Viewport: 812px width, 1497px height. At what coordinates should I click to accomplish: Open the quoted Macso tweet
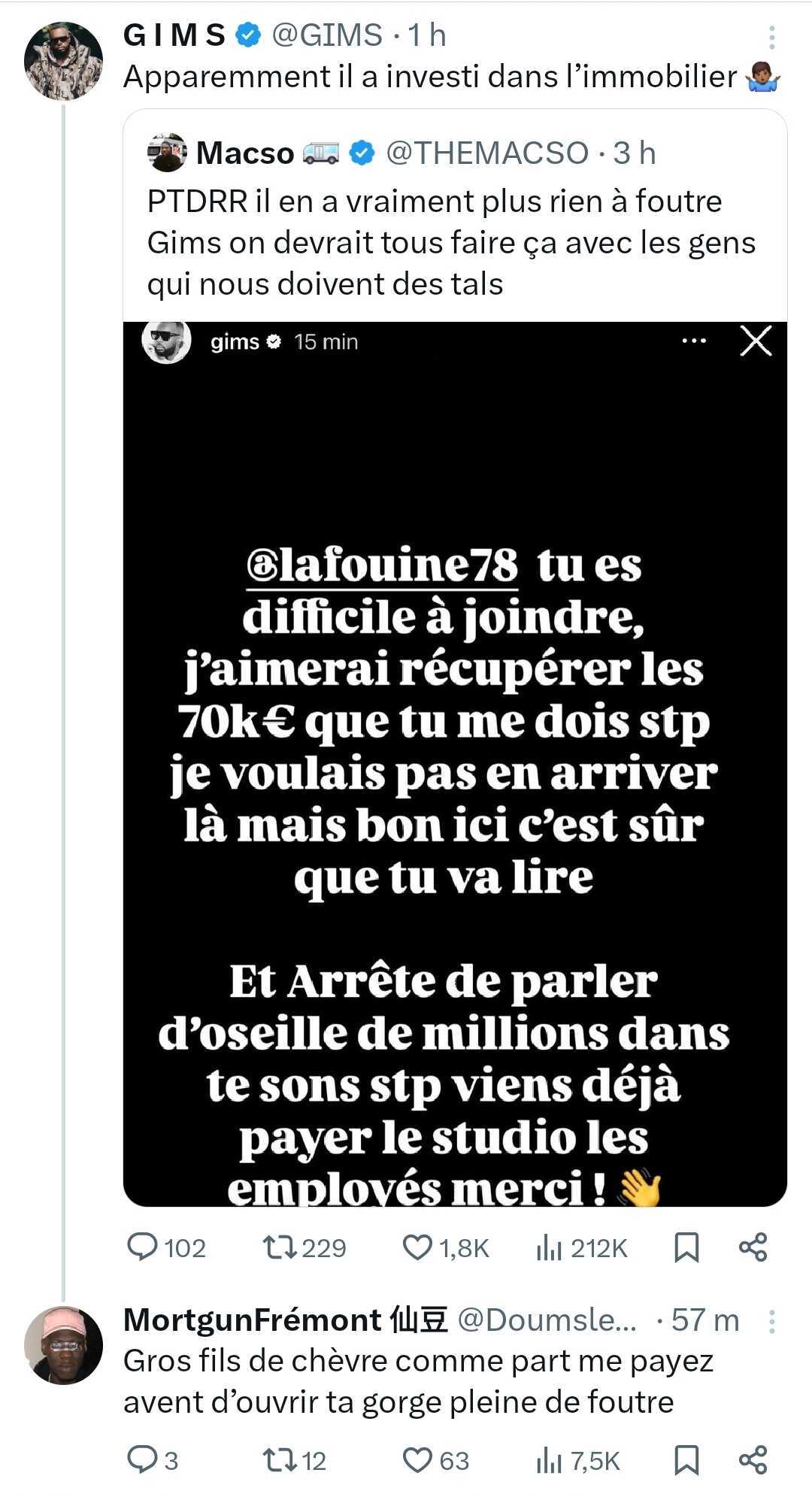point(455,218)
